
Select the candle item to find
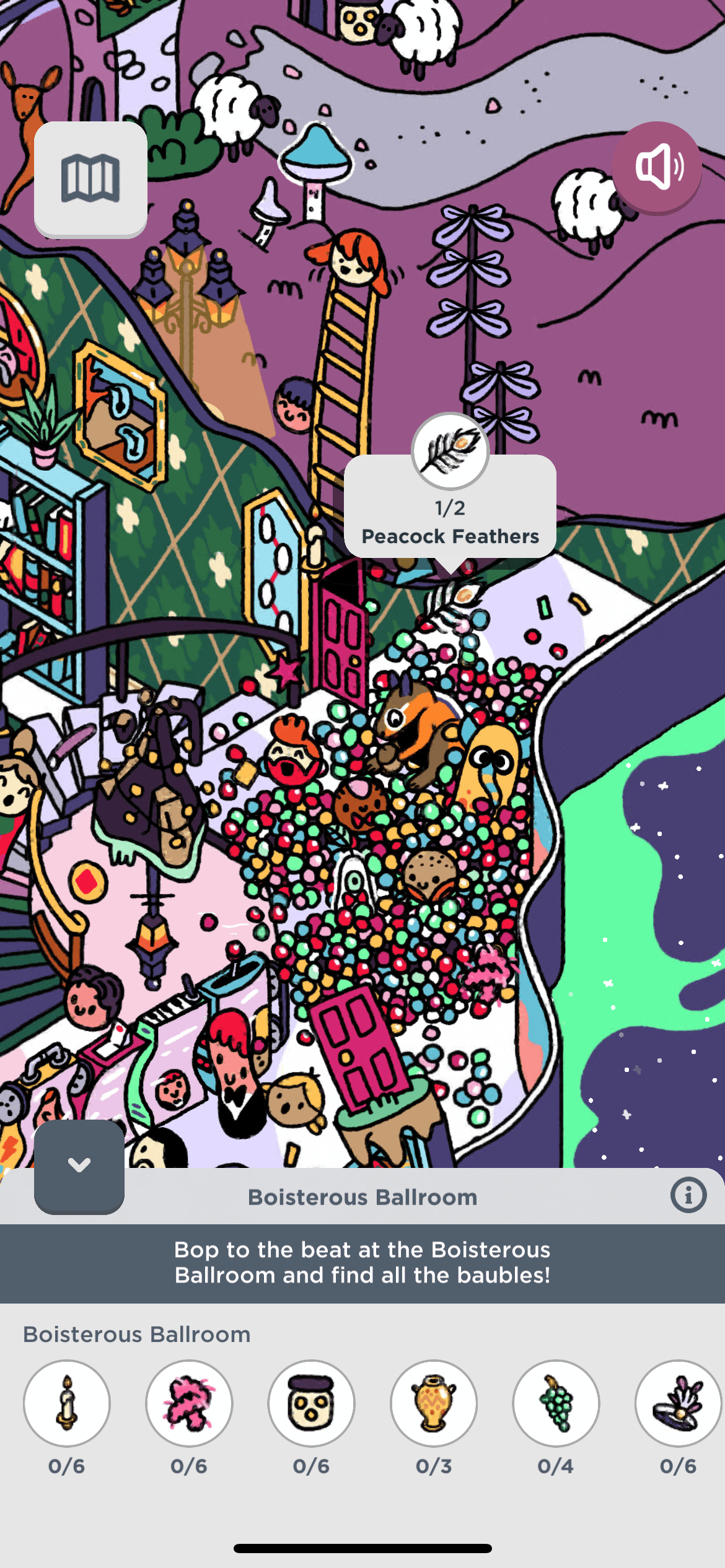click(x=67, y=1403)
